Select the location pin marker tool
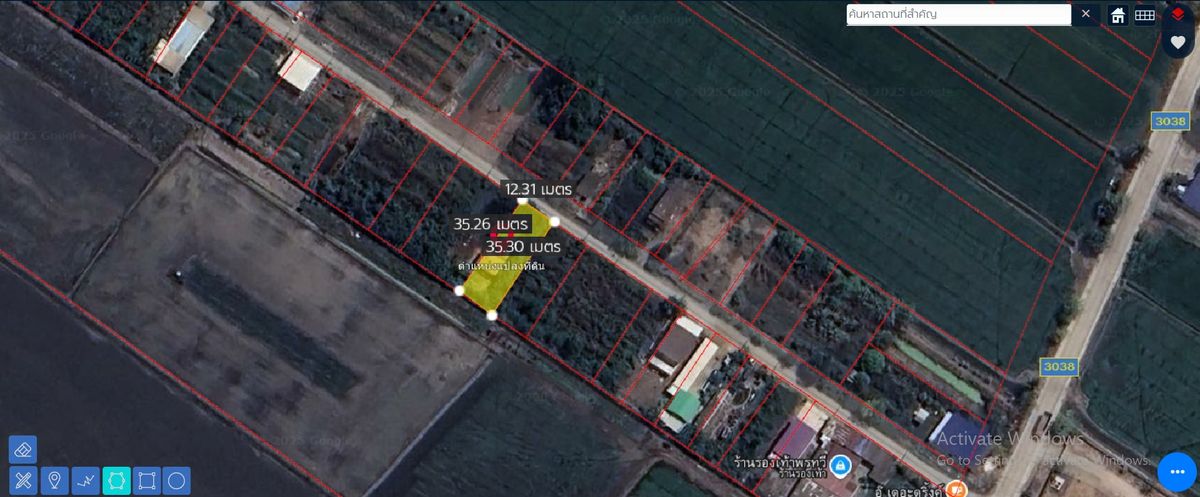 [54, 481]
